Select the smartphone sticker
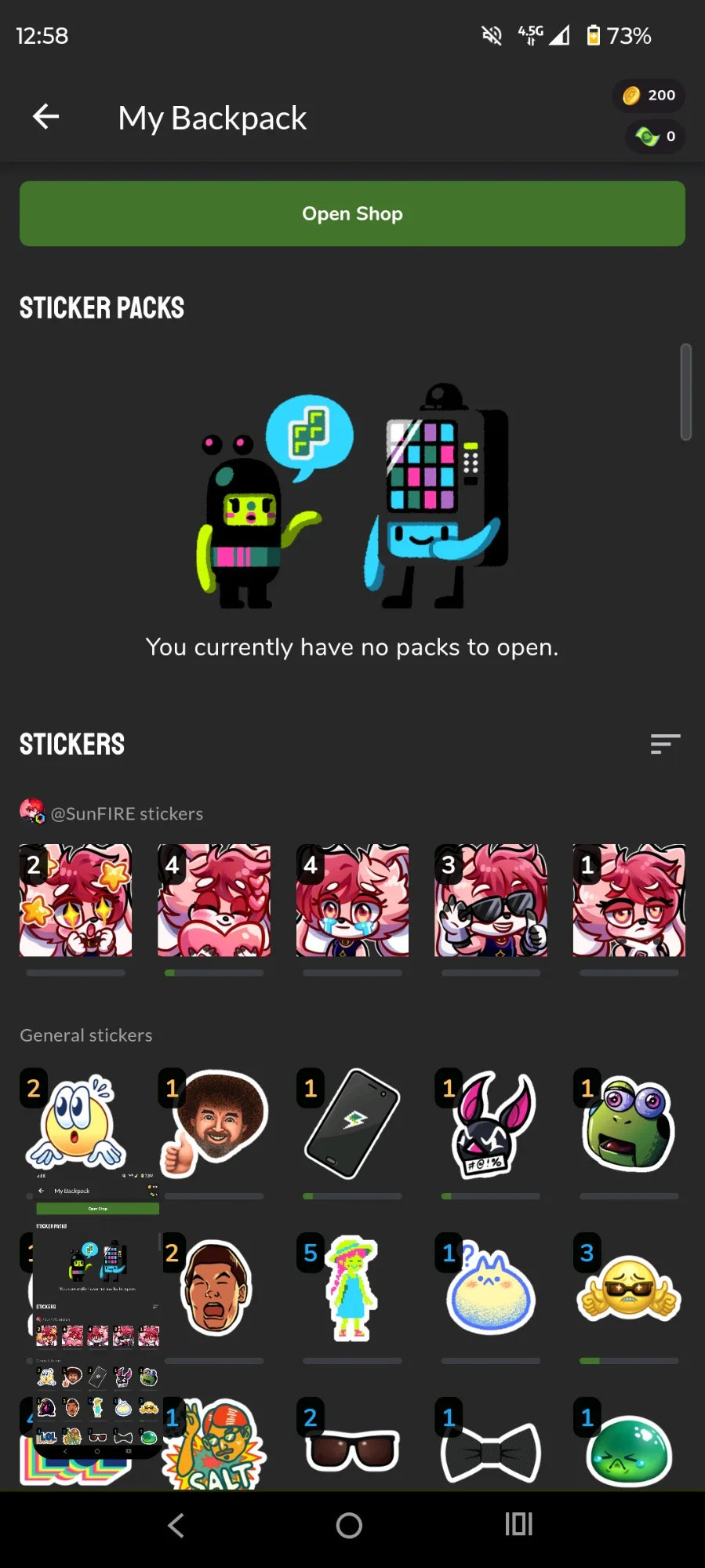Viewport: 705px width, 1568px height. click(352, 1123)
